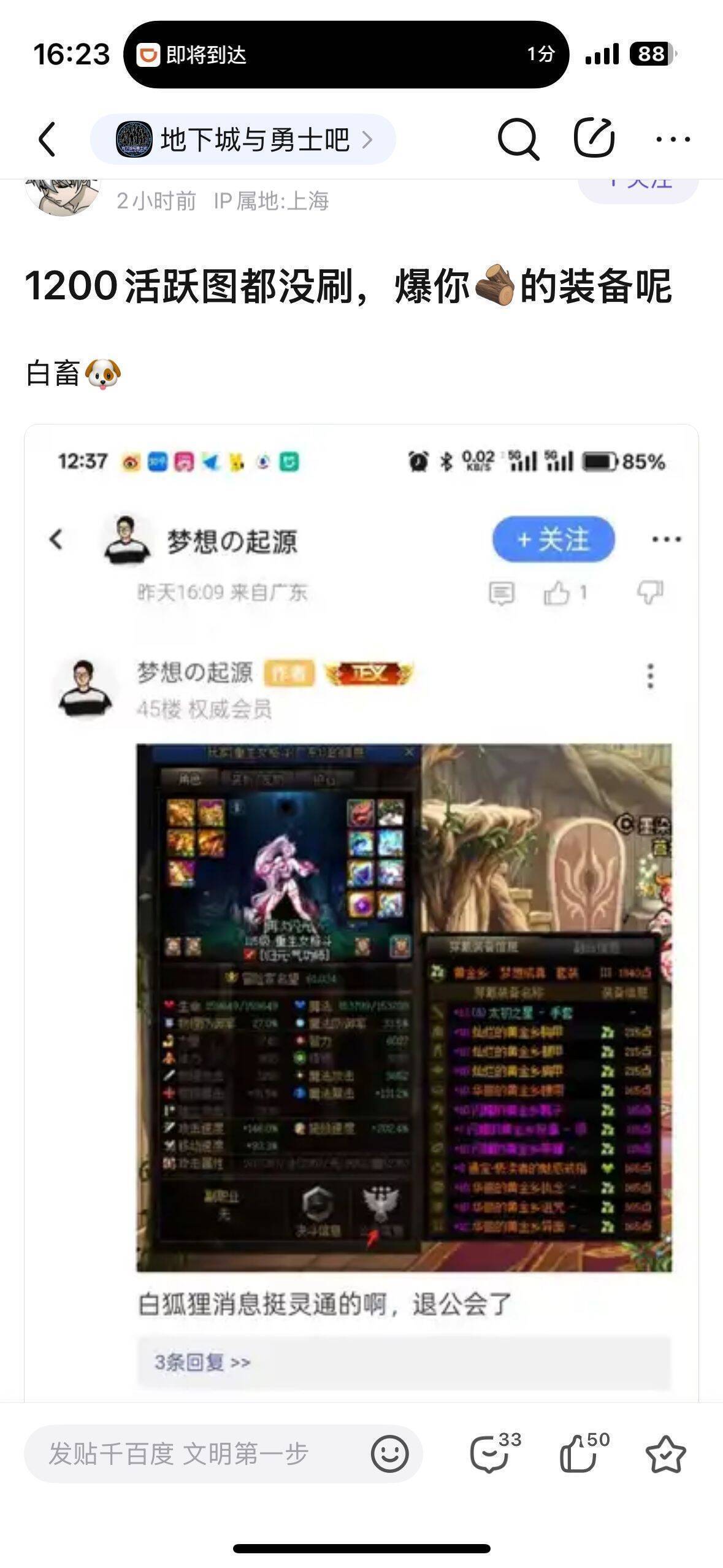Open the share icon in top bar
Viewport: 723px width, 1568px height.
(x=594, y=138)
